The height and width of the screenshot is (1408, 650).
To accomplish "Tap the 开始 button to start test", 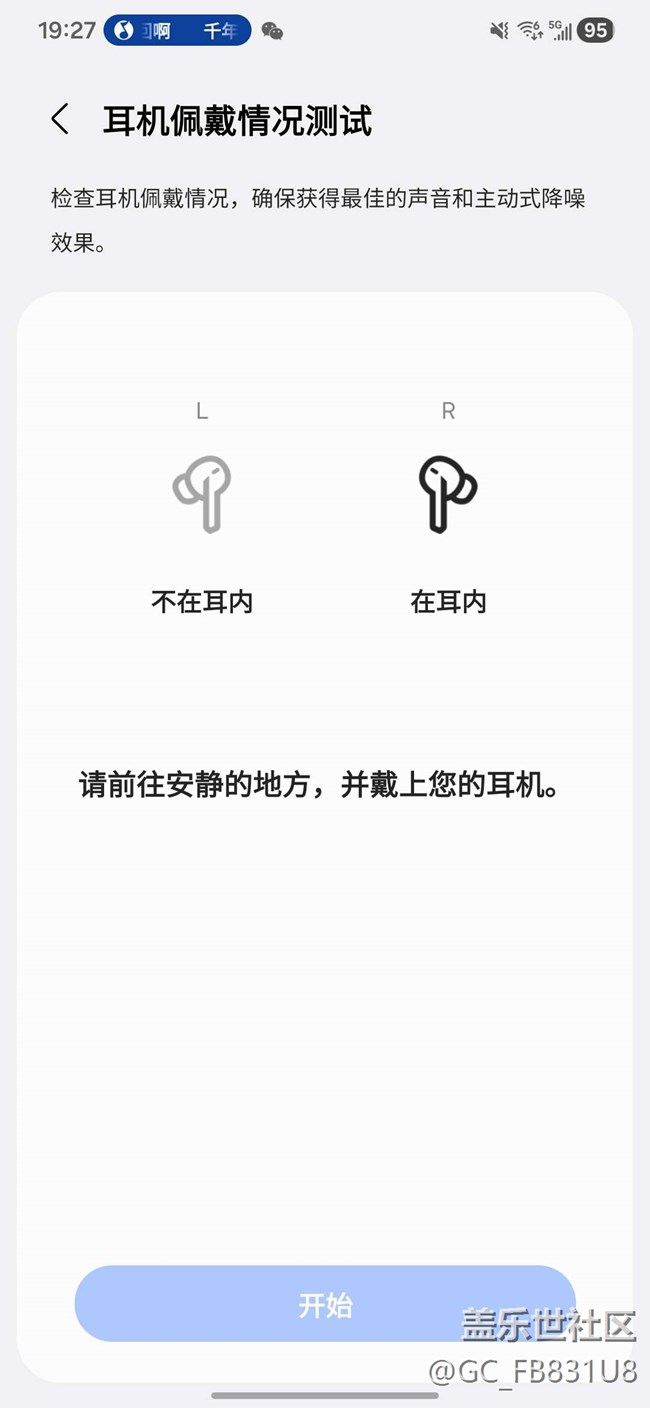I will 325,1304.
